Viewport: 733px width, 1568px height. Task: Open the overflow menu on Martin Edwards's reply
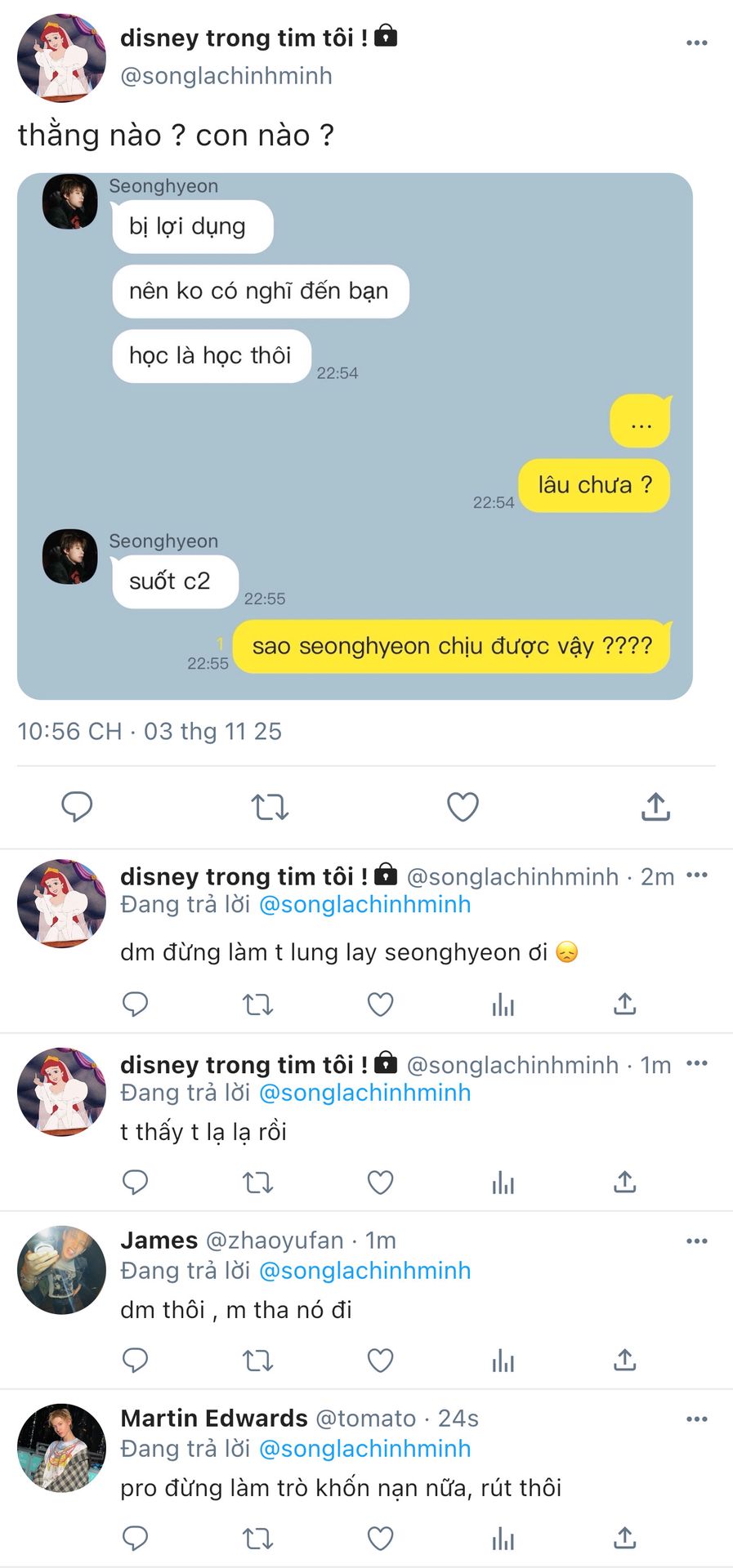click(x=696, y=1419)
